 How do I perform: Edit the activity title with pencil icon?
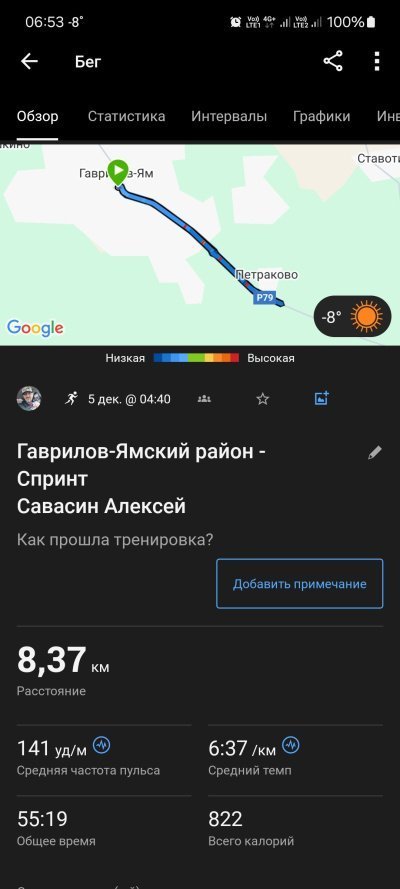[375, 452]
